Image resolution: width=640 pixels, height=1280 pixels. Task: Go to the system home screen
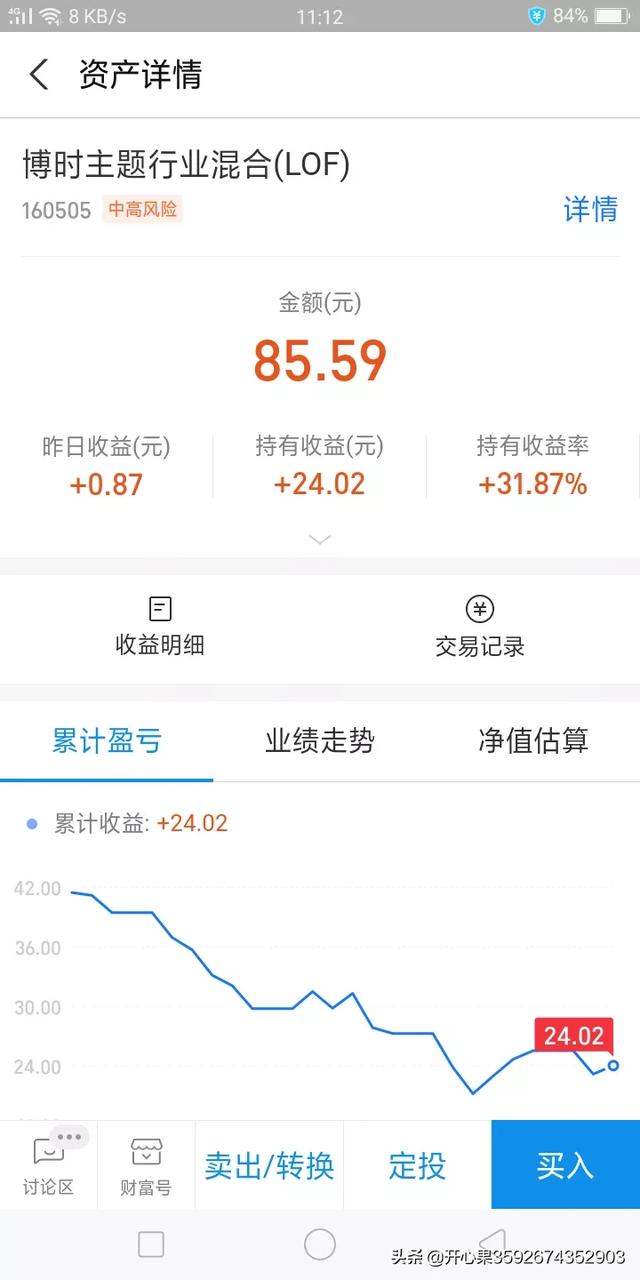pyautogui.click(x=320, y=1244)
